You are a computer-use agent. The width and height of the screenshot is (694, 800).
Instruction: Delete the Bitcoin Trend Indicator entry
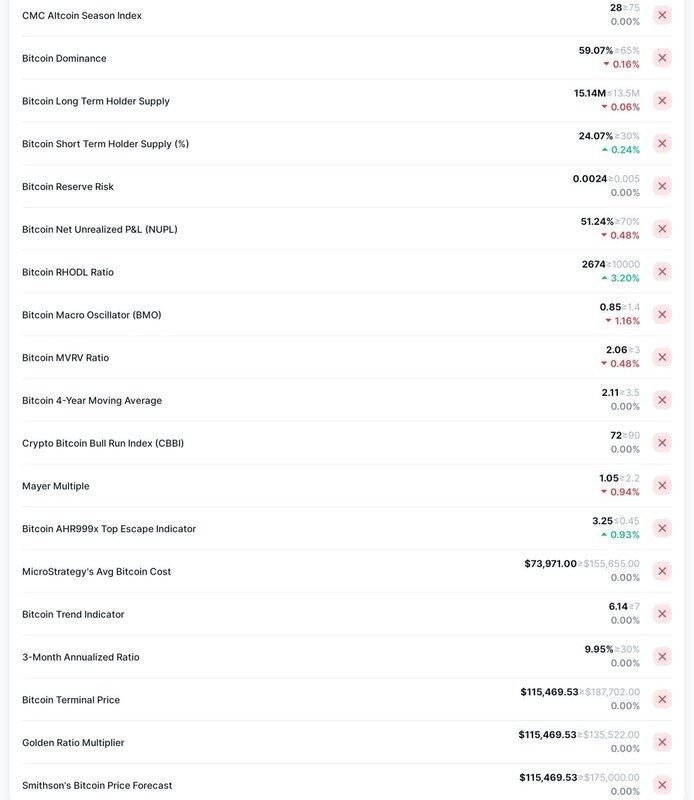coord(662,614)
